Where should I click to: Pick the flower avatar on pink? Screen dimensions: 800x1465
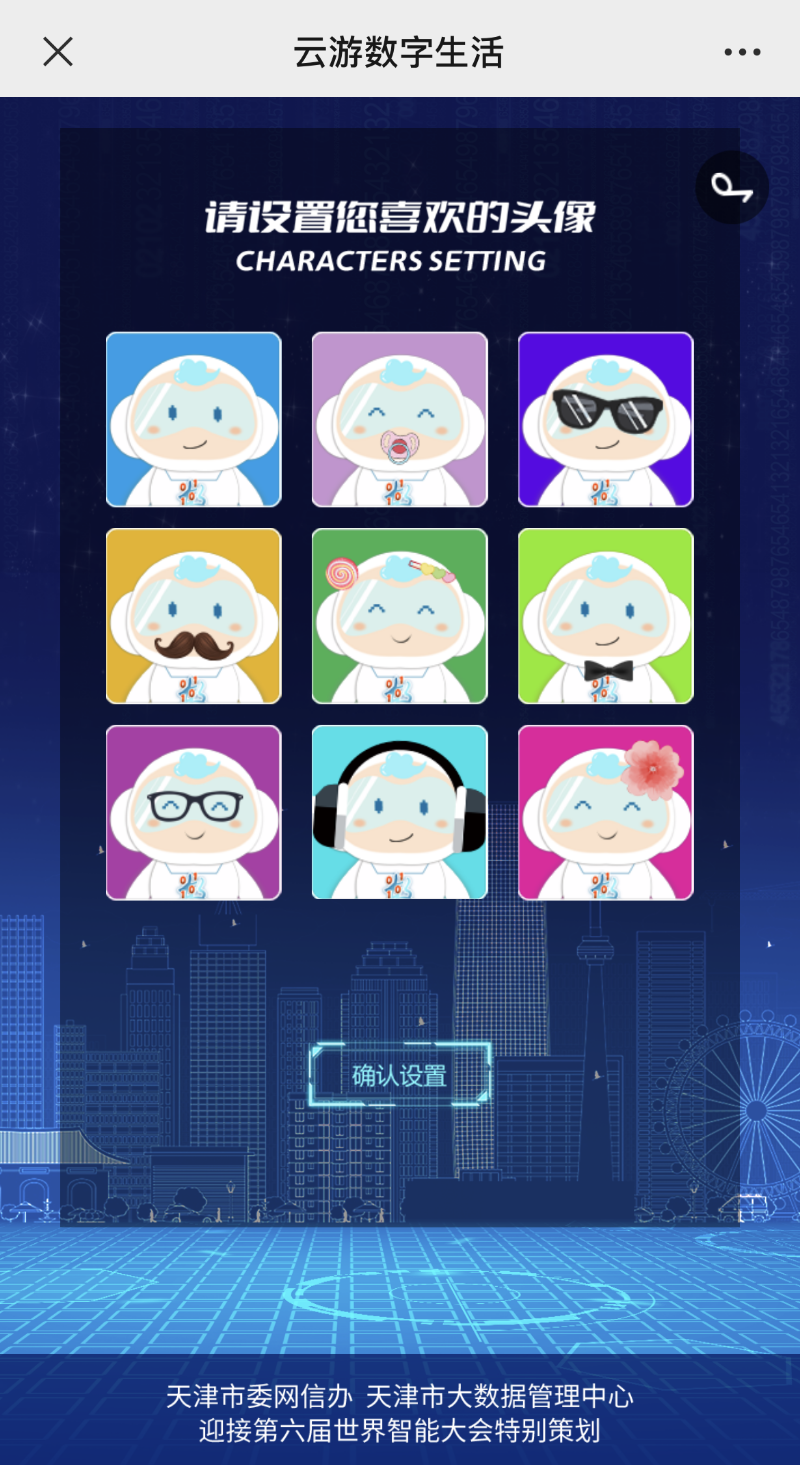606,812
